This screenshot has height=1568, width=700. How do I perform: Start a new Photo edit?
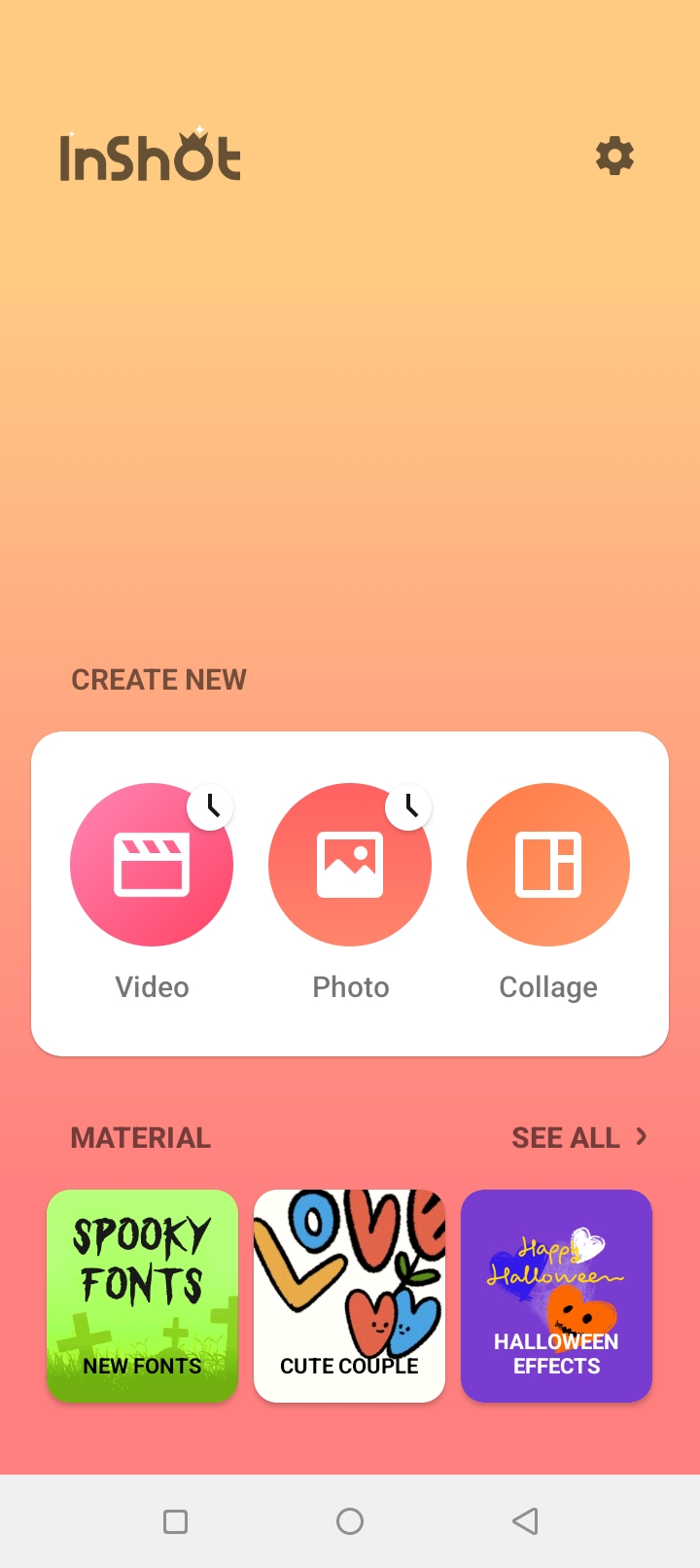pos(350,865)
